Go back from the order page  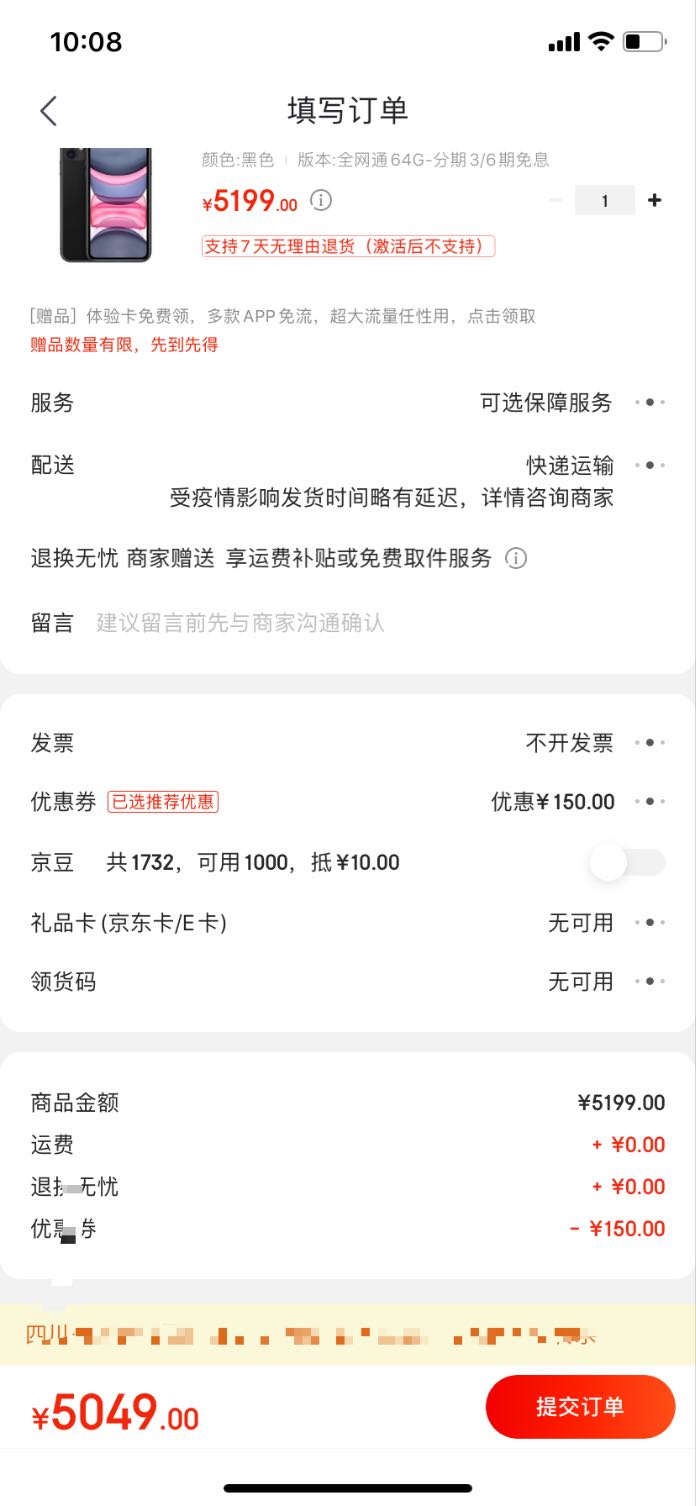point(48,110)
